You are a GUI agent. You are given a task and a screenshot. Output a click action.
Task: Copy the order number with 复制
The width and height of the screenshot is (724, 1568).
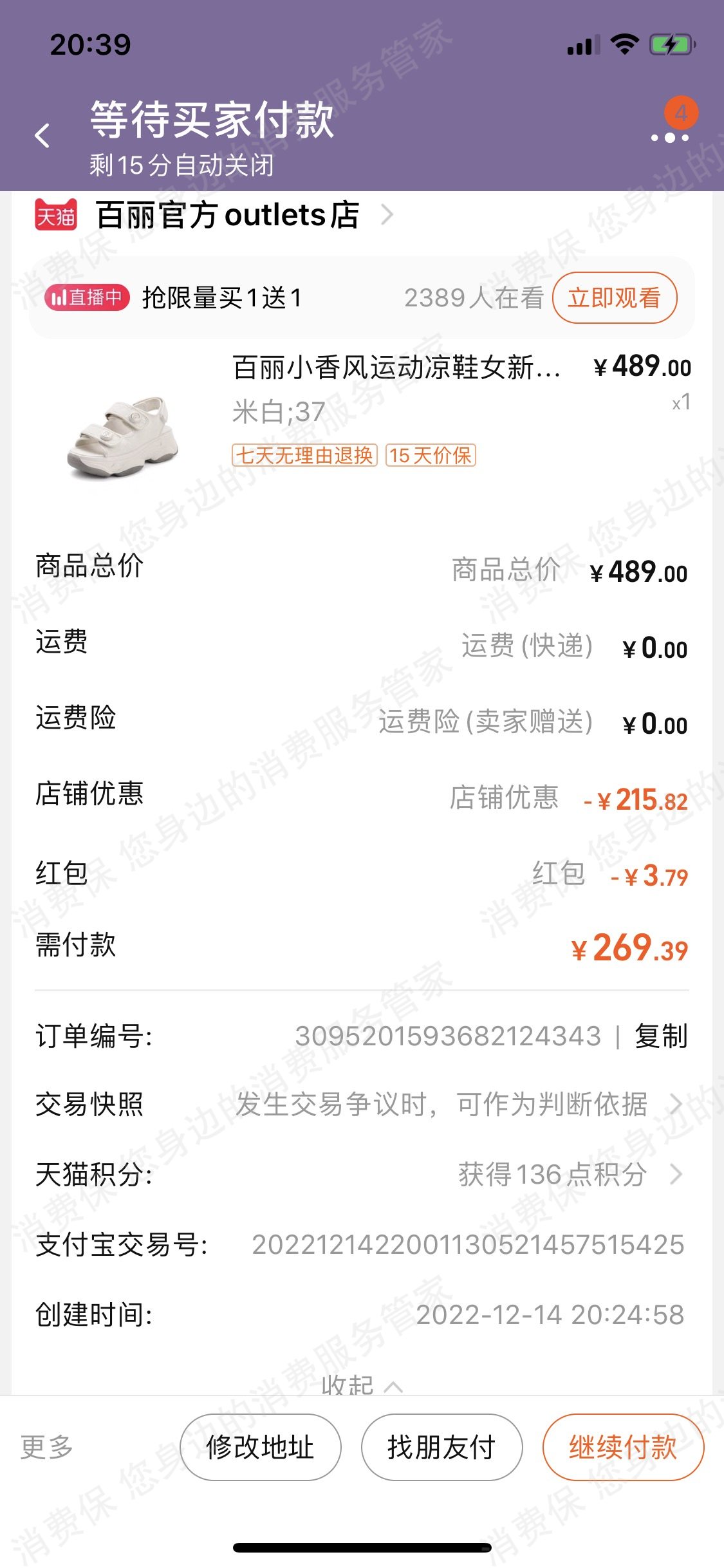coord(661,1036)
